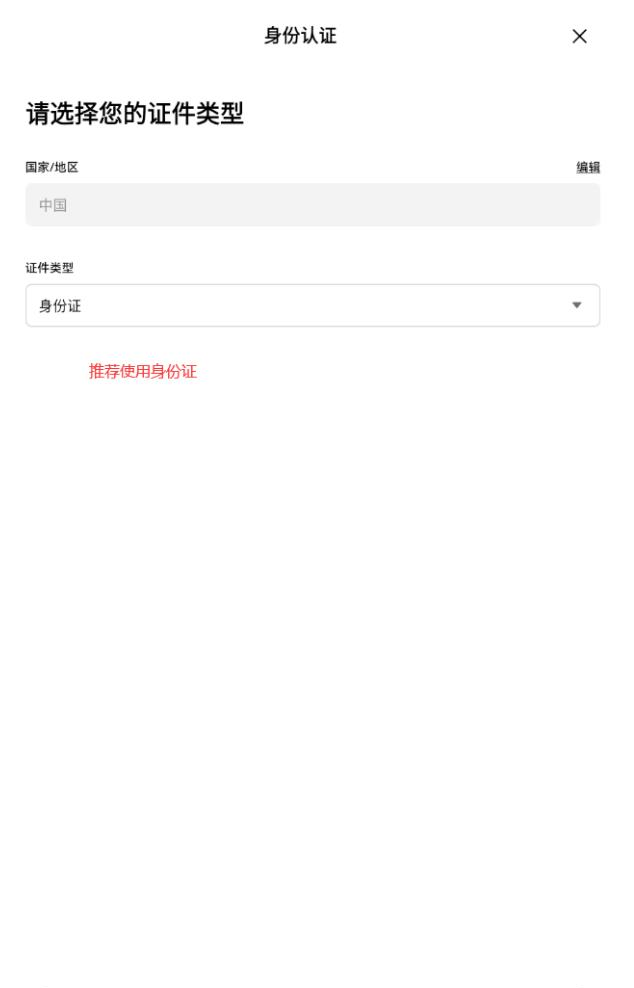Close the 身份认证 screen
This screenshot has width=634, height=988.
pos(579,37)
